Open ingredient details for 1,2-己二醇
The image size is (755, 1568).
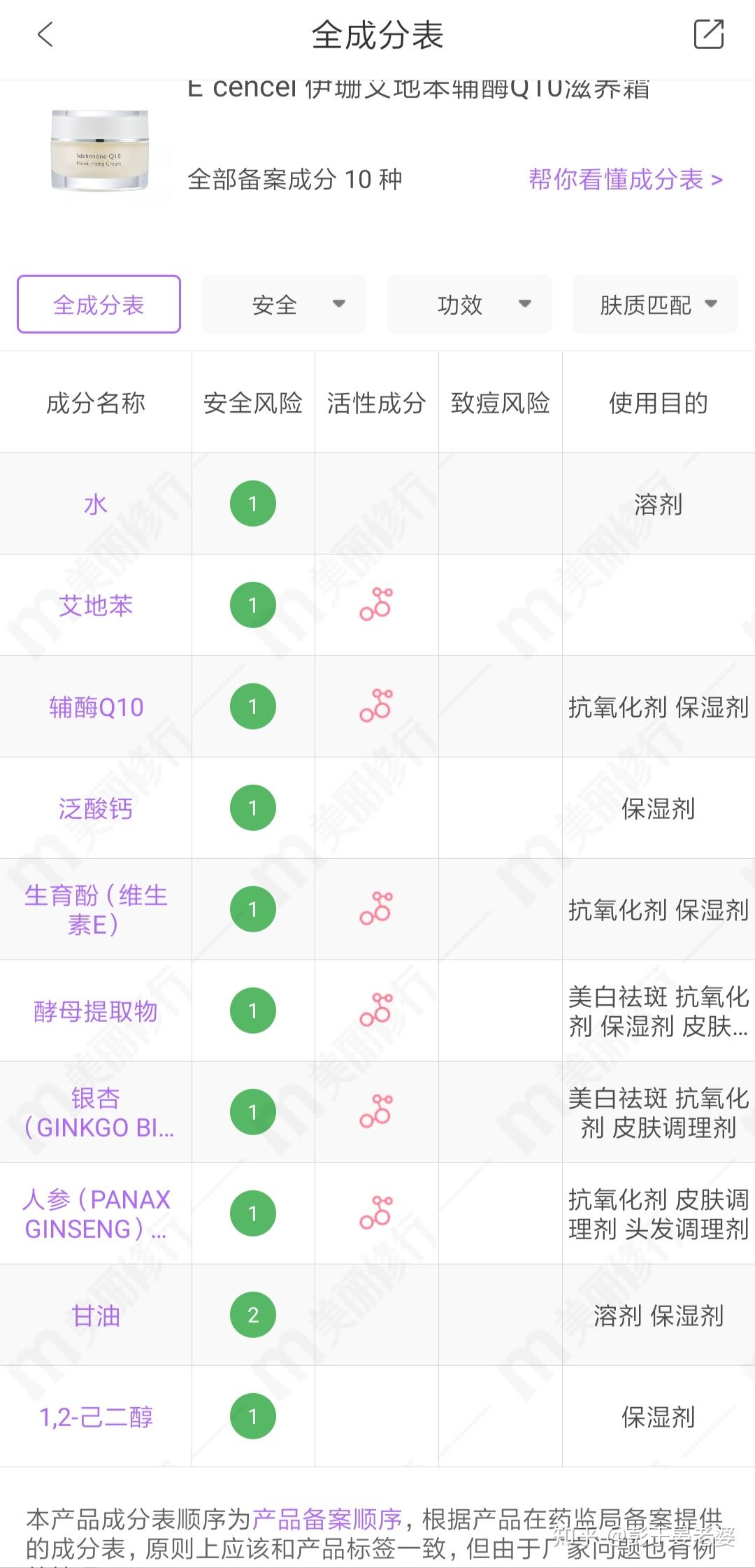(x=96, y=1417)
